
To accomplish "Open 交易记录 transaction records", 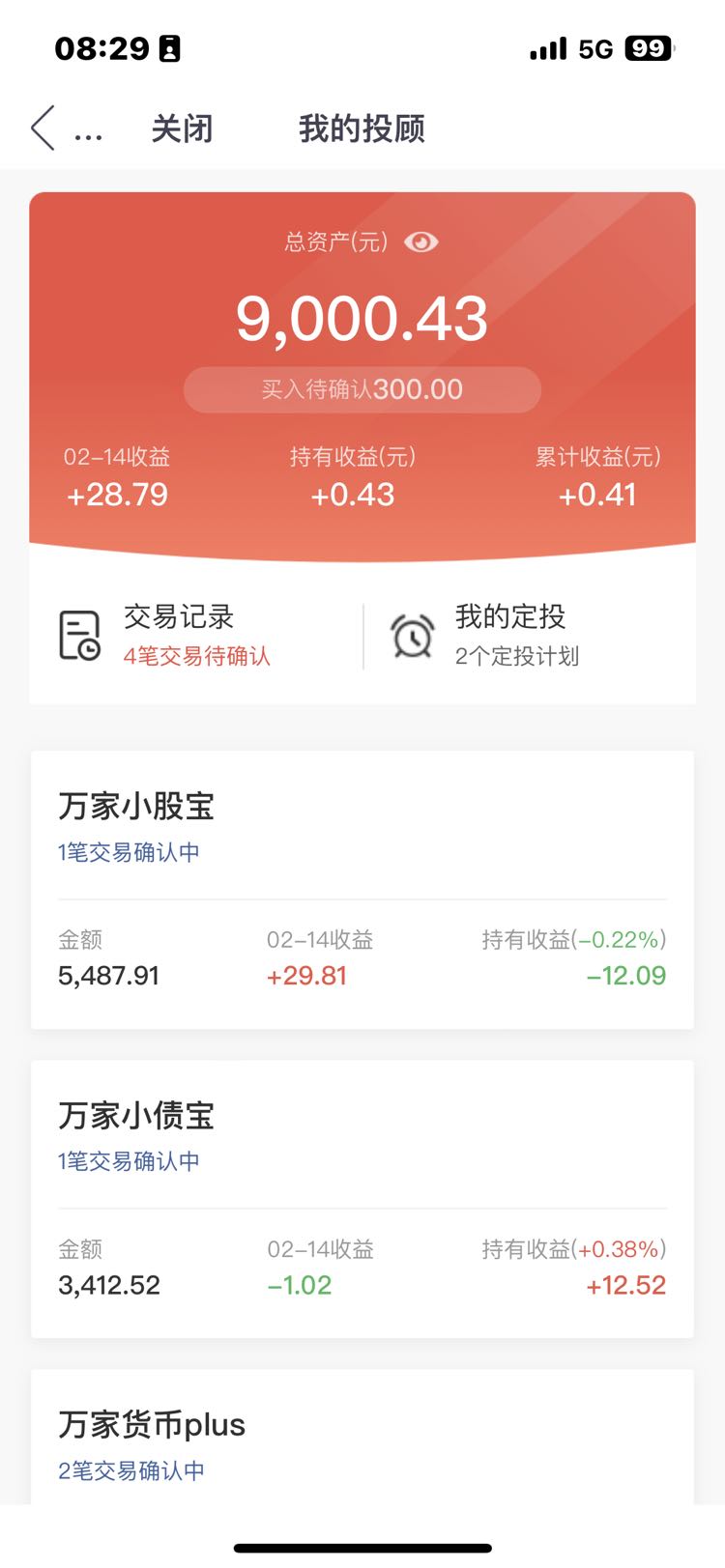I will 197,636.
